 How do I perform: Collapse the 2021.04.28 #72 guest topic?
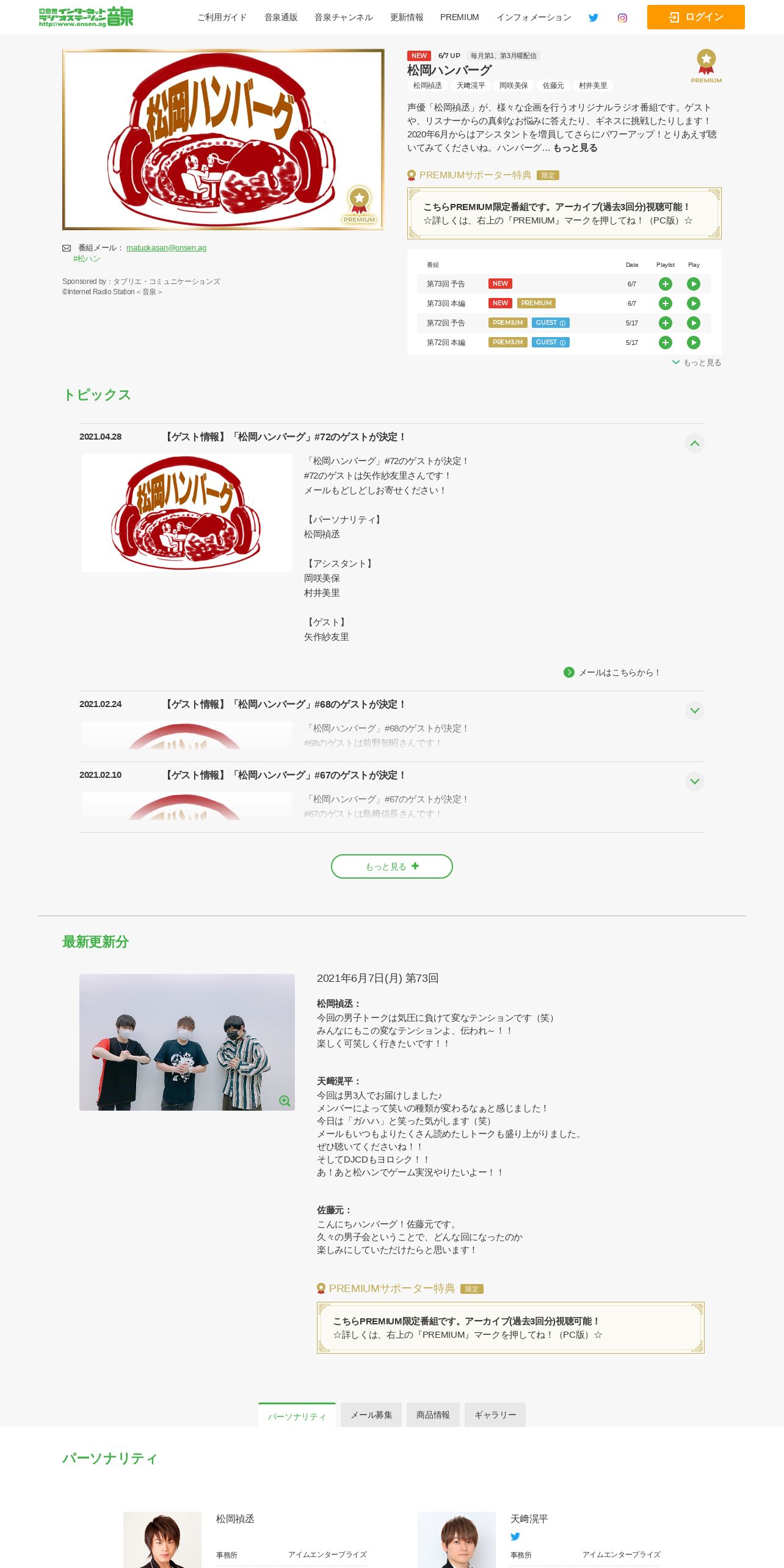(695, 443)
